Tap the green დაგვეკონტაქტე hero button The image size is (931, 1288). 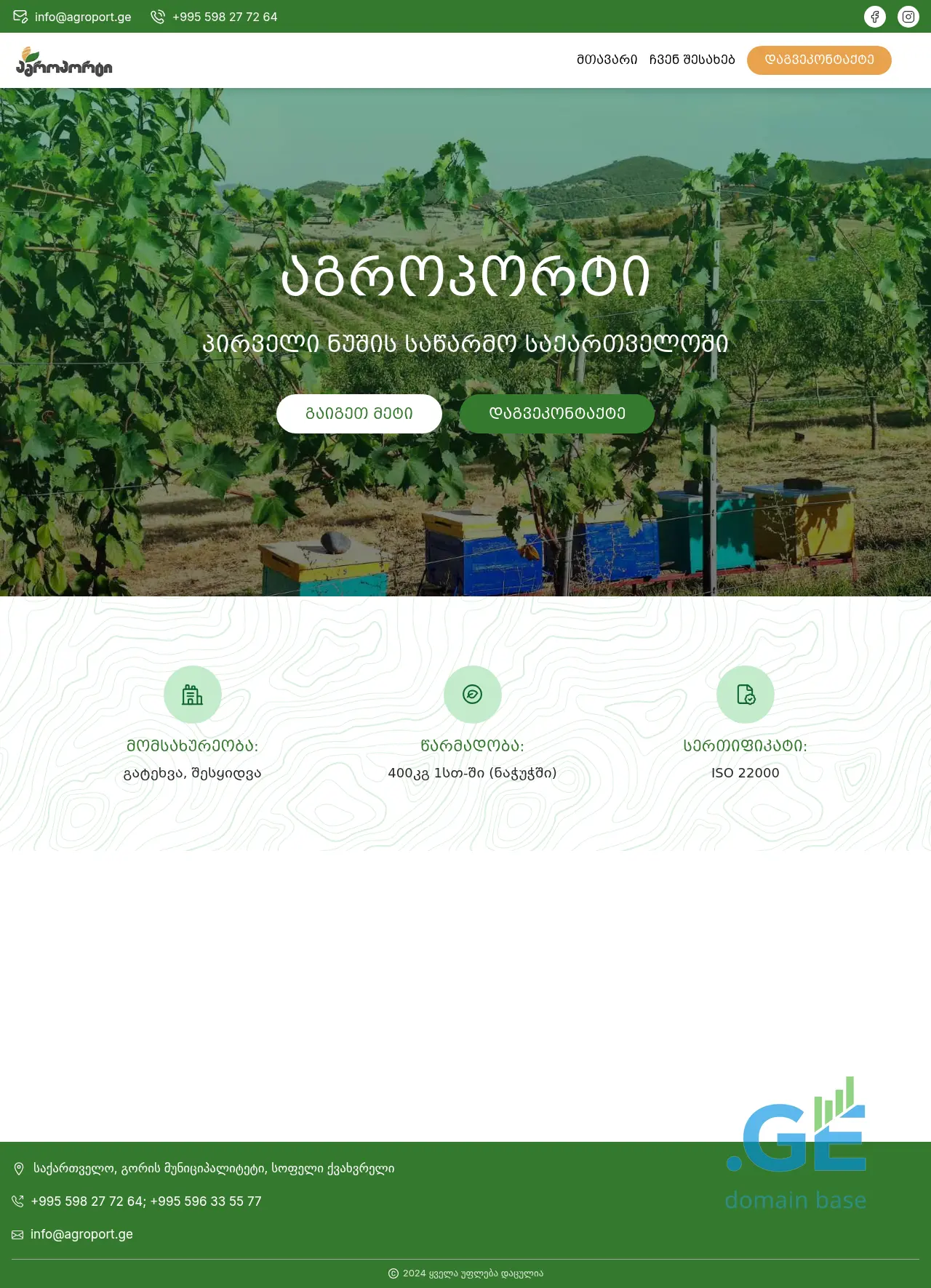557,414
